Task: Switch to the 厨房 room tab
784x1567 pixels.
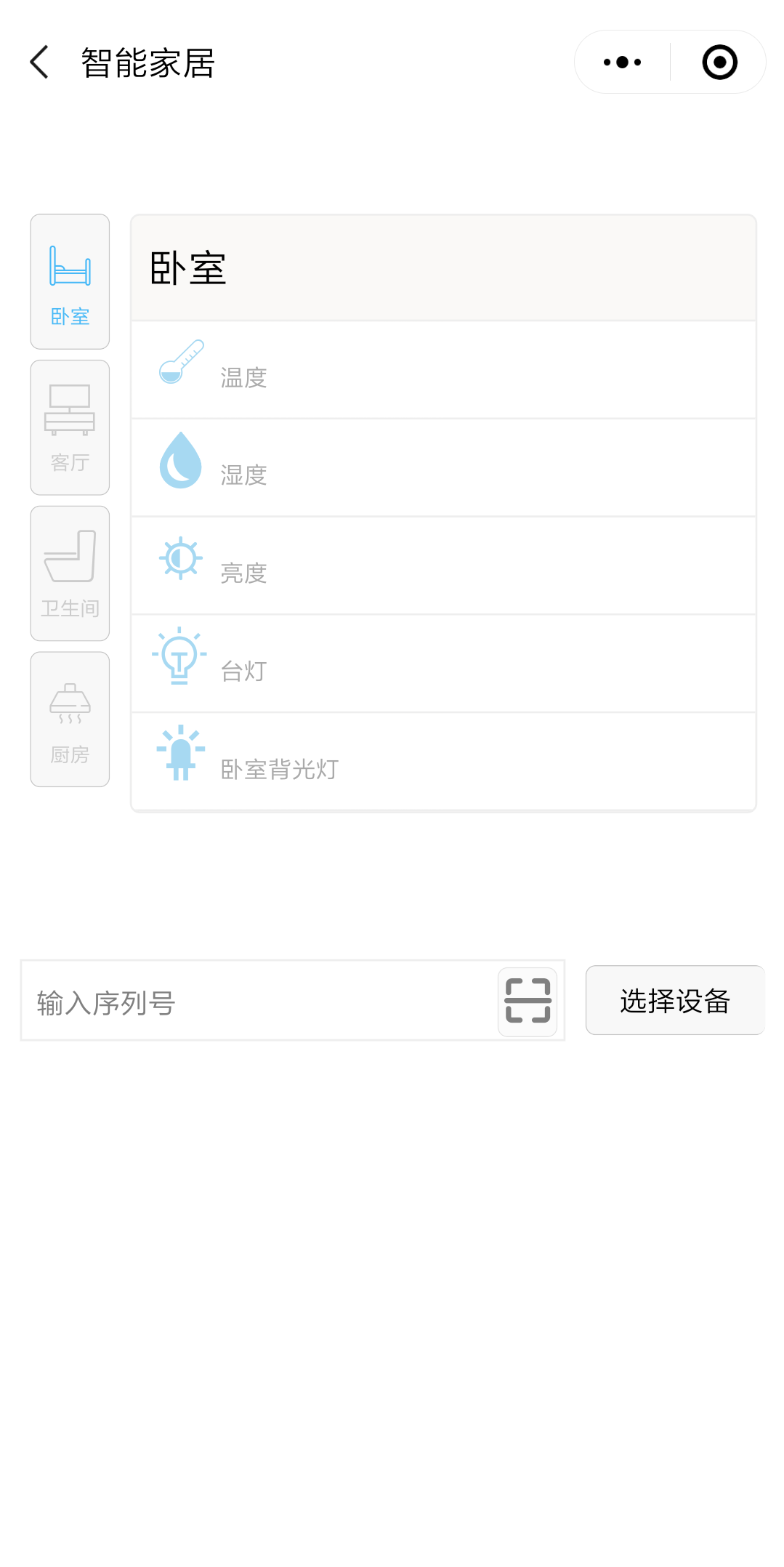Action: (x=70, y=720)
